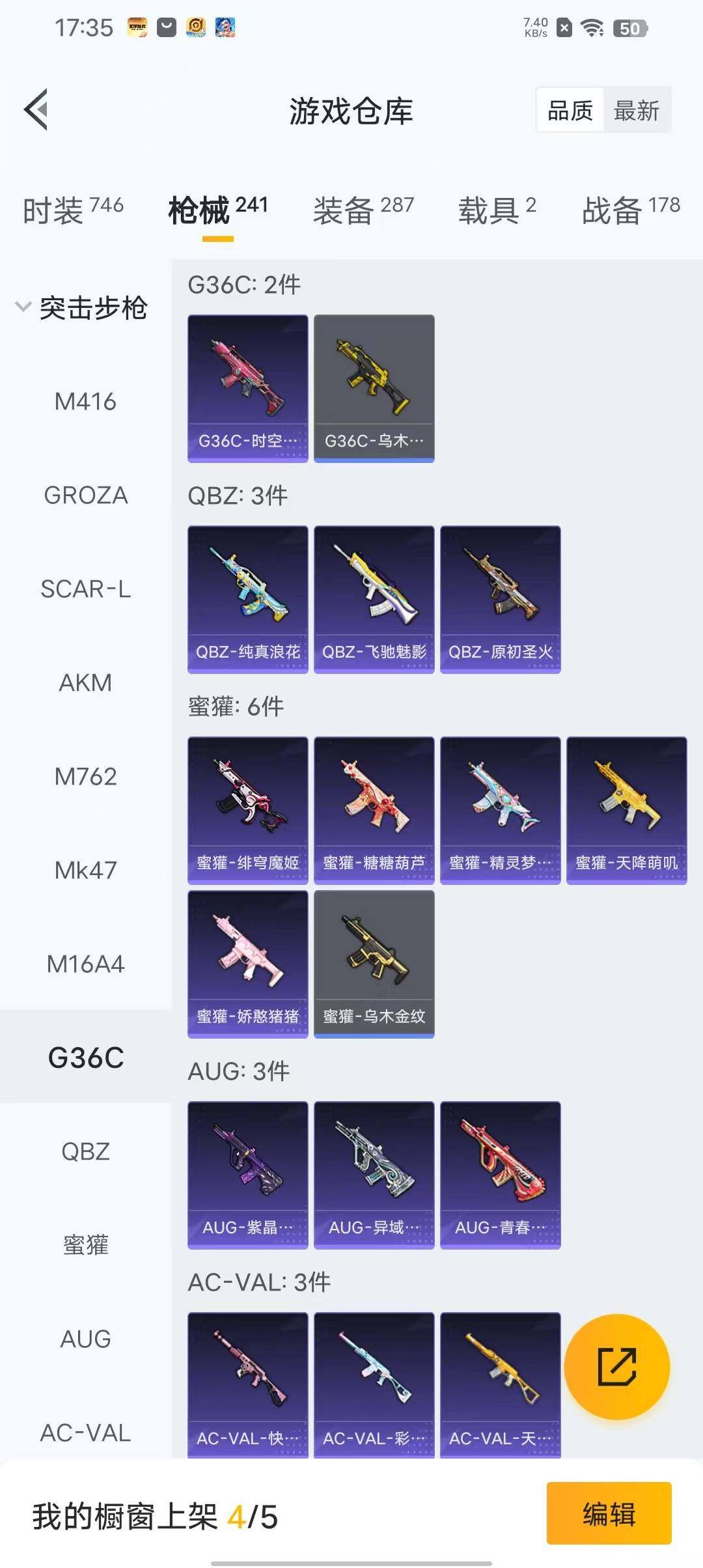Viewport: 703px width, 1568px height.
Task: Tap the yellow share floating button
Action: click(x=616, y=1366)
